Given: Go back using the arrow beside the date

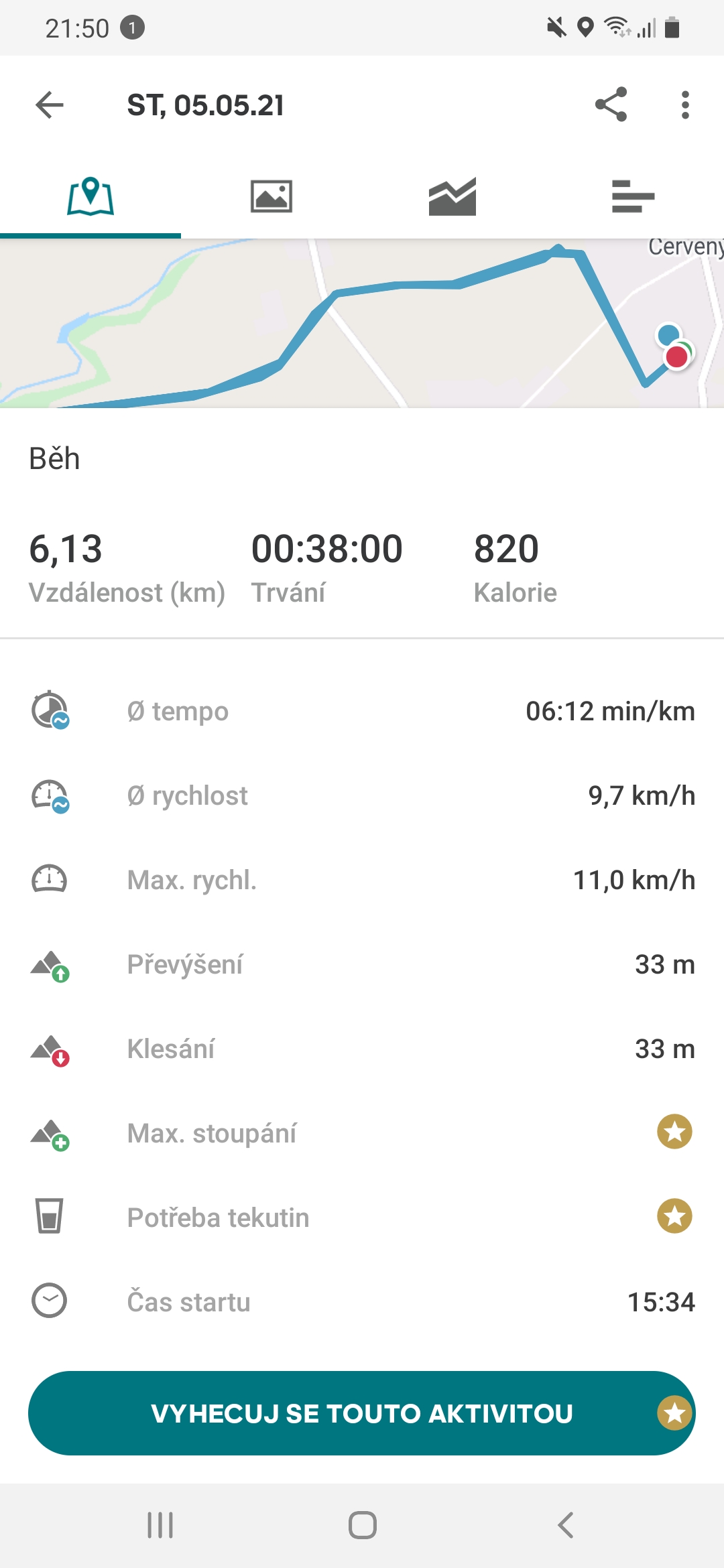Looking at the screenshot, I should pyautogui.click(x=50, y=105).
